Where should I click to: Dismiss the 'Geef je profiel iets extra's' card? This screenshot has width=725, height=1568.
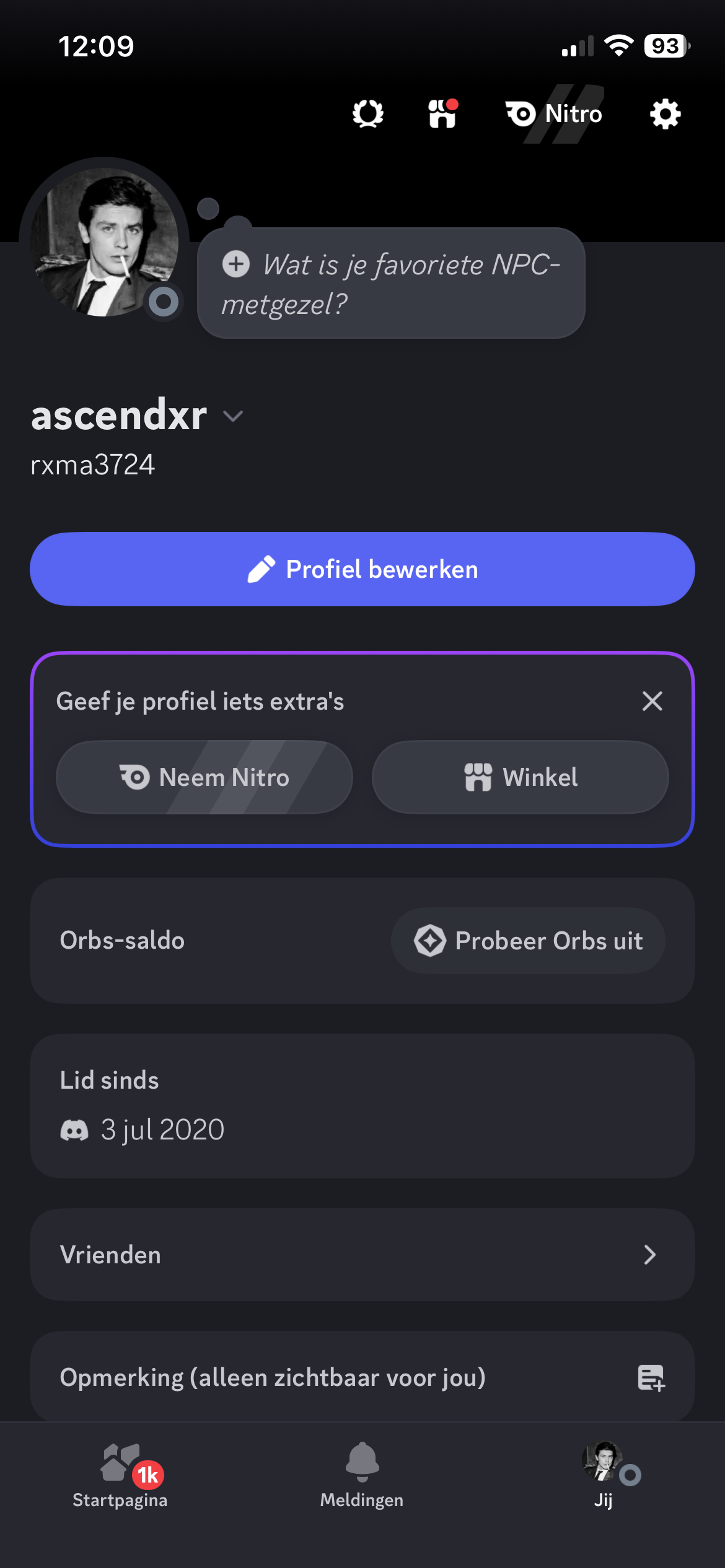652,701
